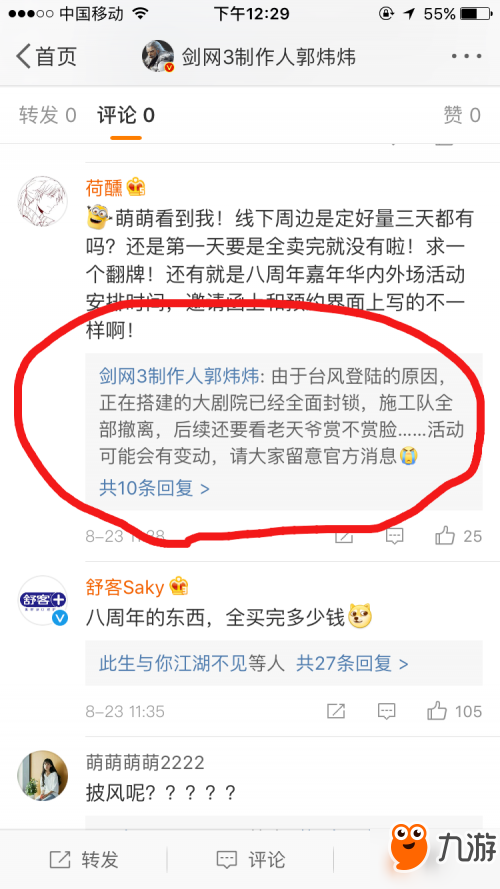The width and height of the screenshot is (500, 889).
Task: Open 剑网3制作人郭炜炜 reply author link
Action: click(180, 376)
